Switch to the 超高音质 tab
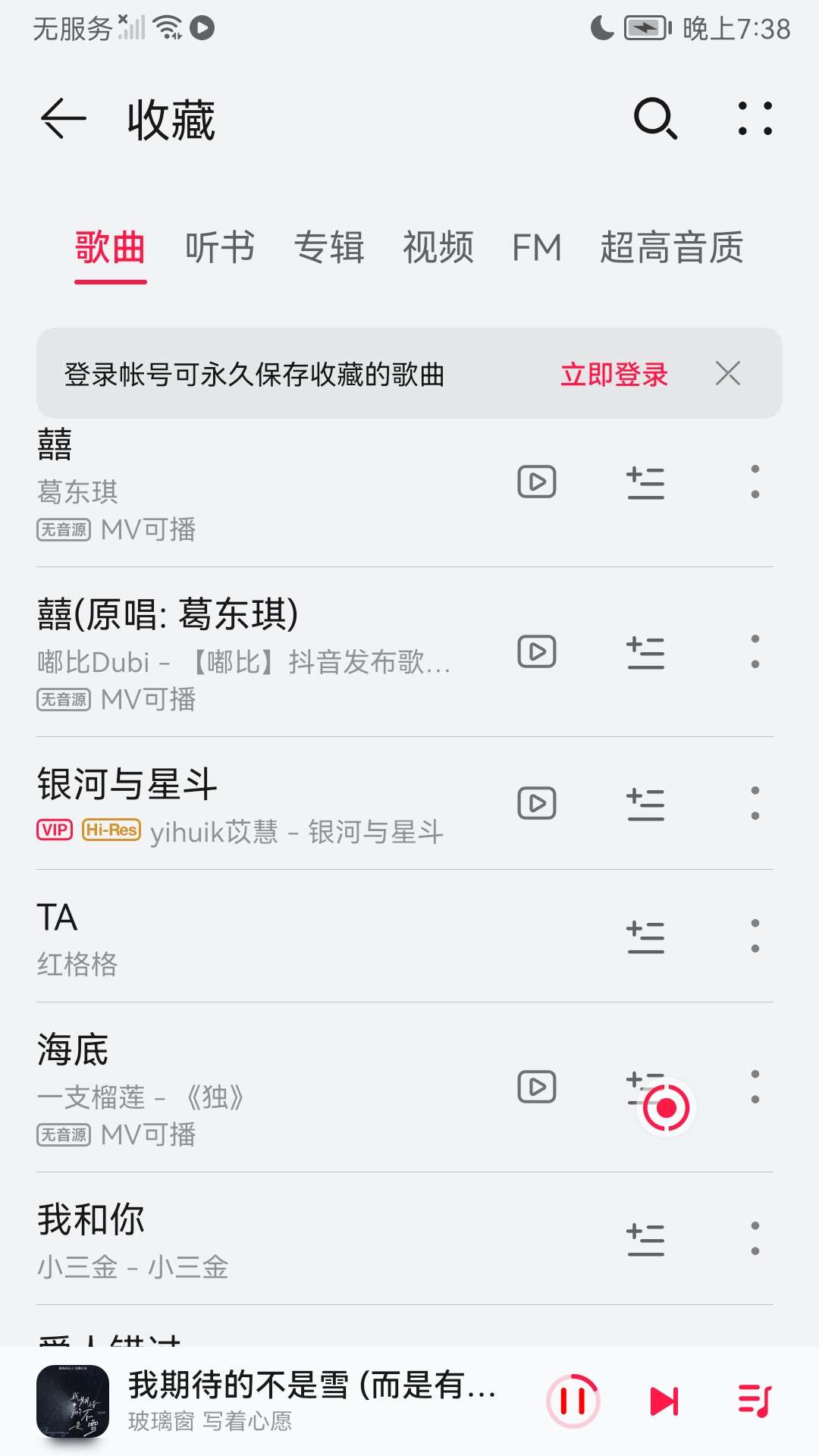The image size is (819, 1456). pyautogui.click(x=672, y=248)
